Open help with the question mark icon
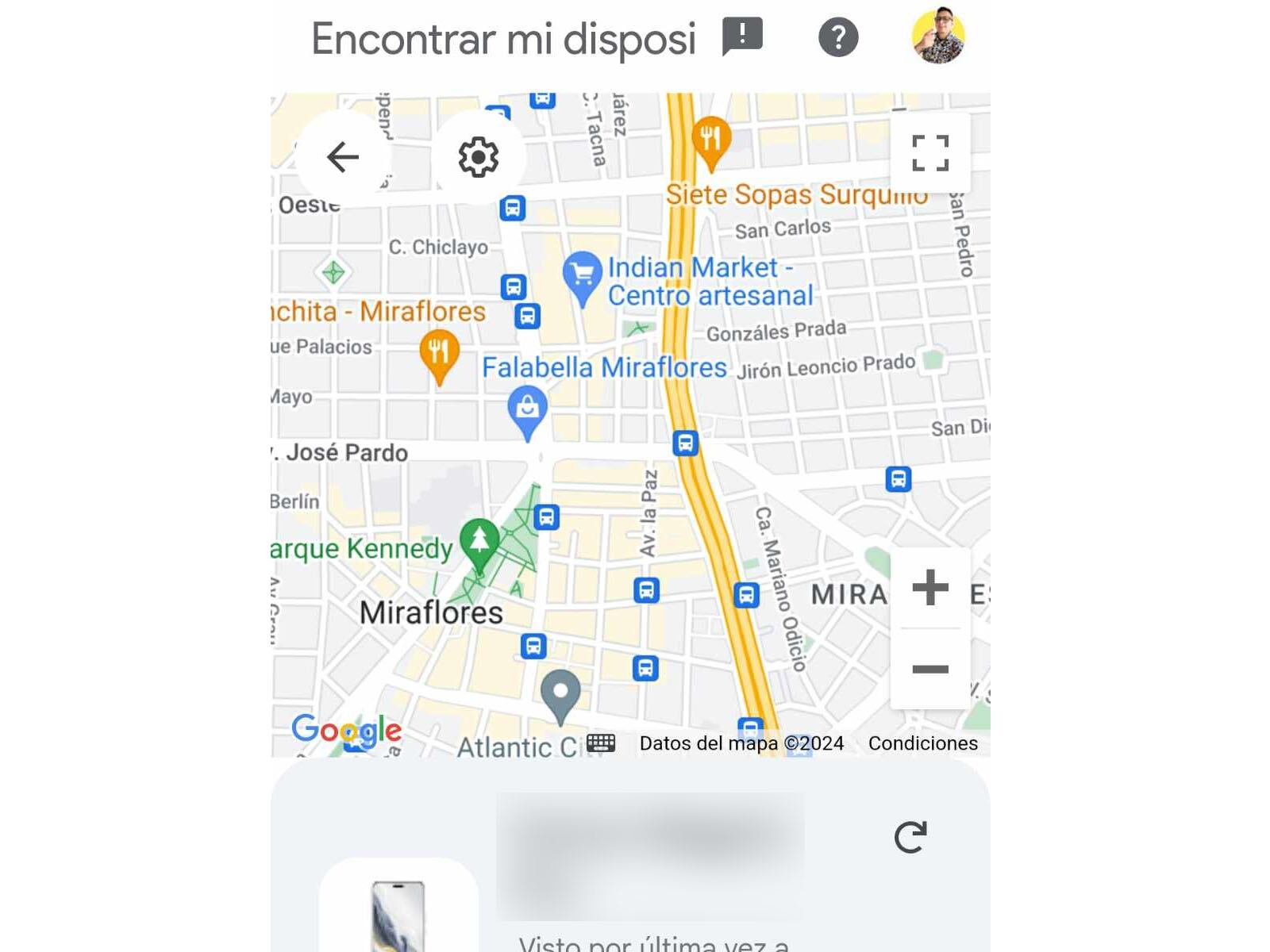Viewport: 1270px width, 952px height. click(838, 37)
